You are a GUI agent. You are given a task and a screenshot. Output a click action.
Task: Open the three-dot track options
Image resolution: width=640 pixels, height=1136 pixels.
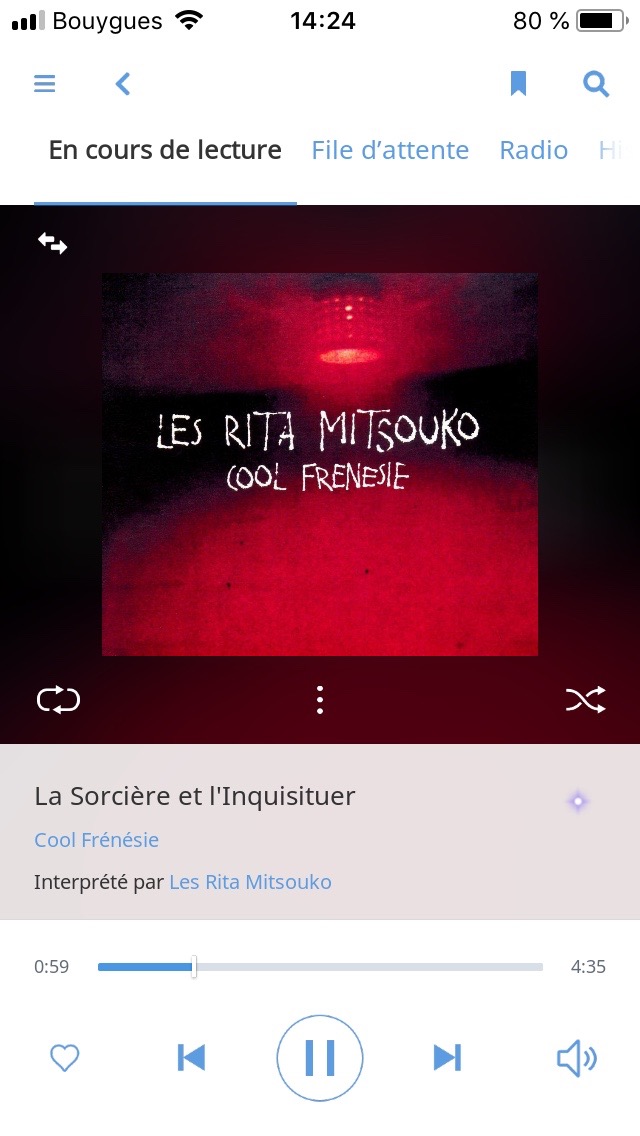tap(320, 700)
